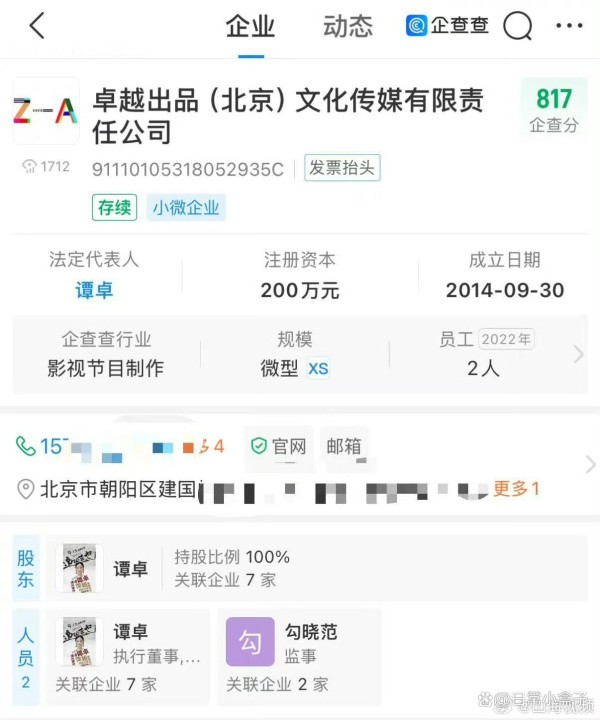Open the 官网 website button
Screen dimensions: 600x720
[x=279, y=447]
